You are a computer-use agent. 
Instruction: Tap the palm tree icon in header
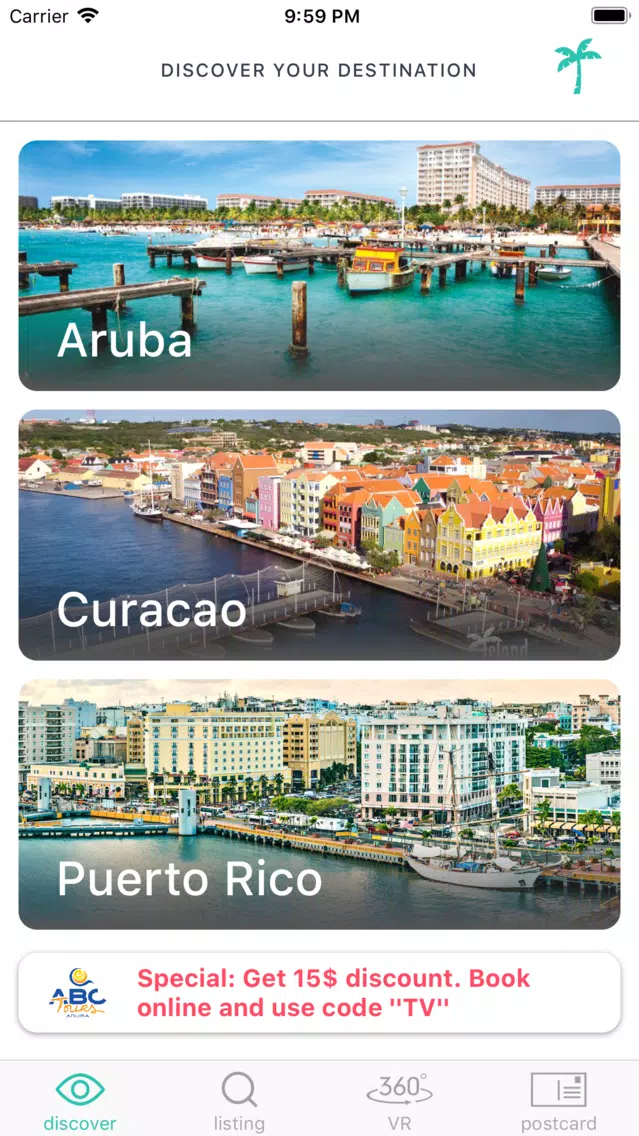578,67
